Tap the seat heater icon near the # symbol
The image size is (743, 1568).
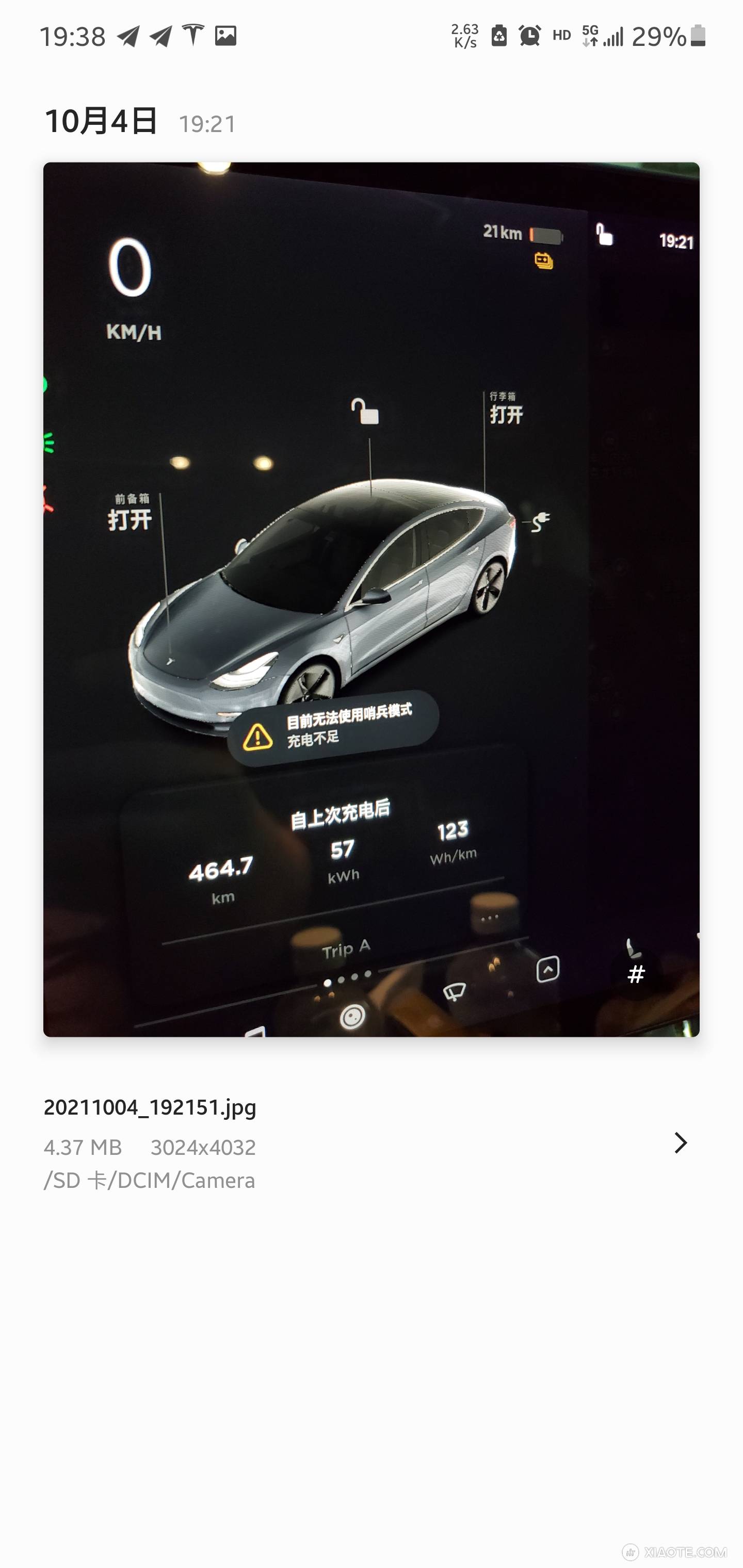(632, 949)
